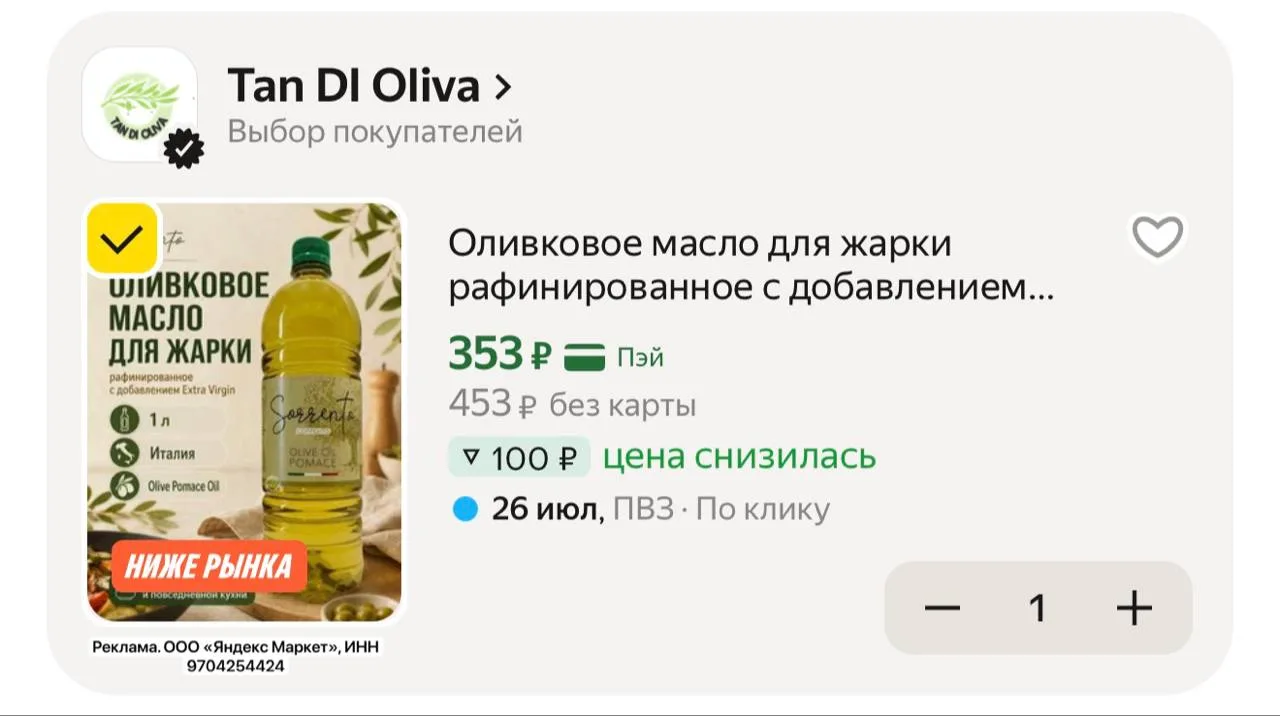Image resolution: width=1280 pixels, height=716 pixels.
Task: Open the Tan DI Oliva store page
Action: pos(369,87)
